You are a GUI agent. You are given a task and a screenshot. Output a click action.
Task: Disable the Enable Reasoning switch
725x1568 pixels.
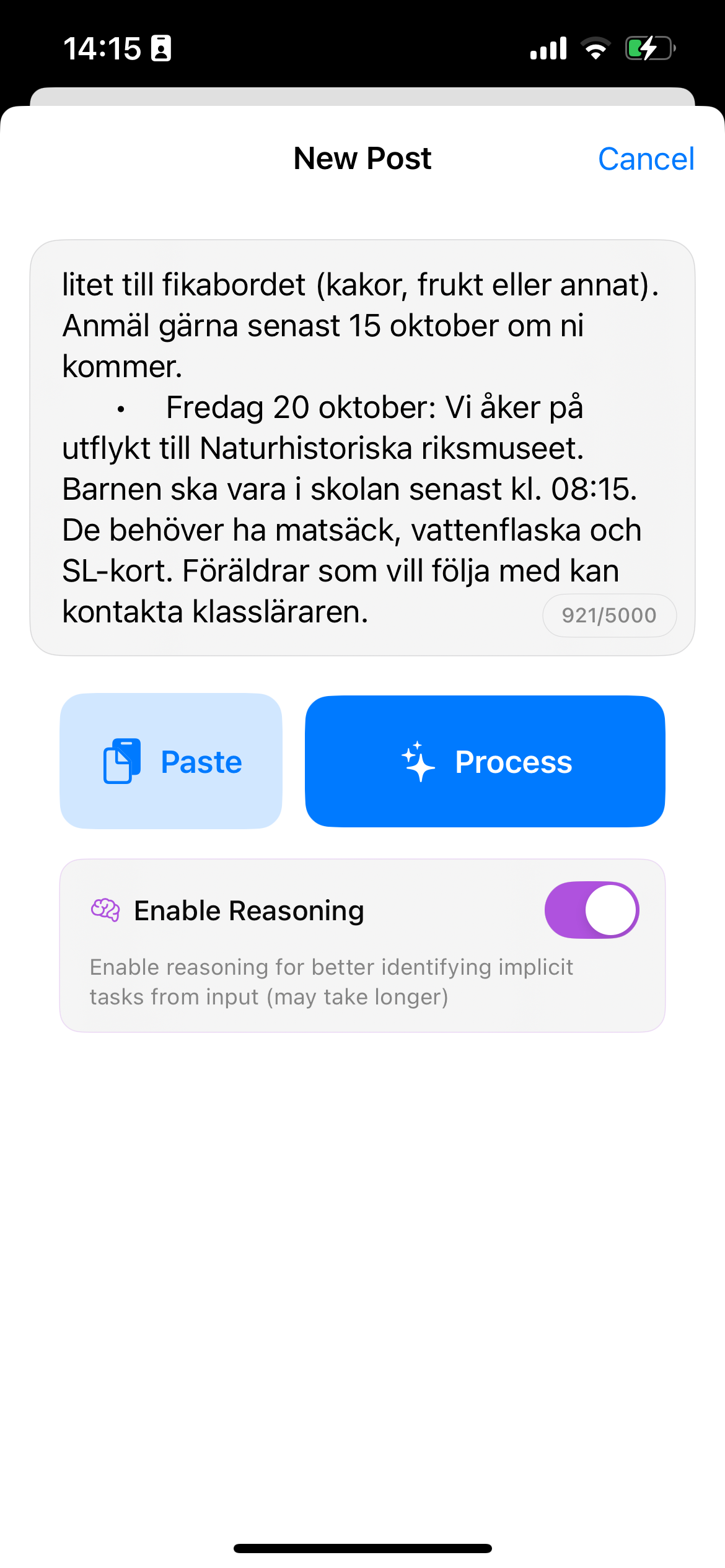click(591, 910)
